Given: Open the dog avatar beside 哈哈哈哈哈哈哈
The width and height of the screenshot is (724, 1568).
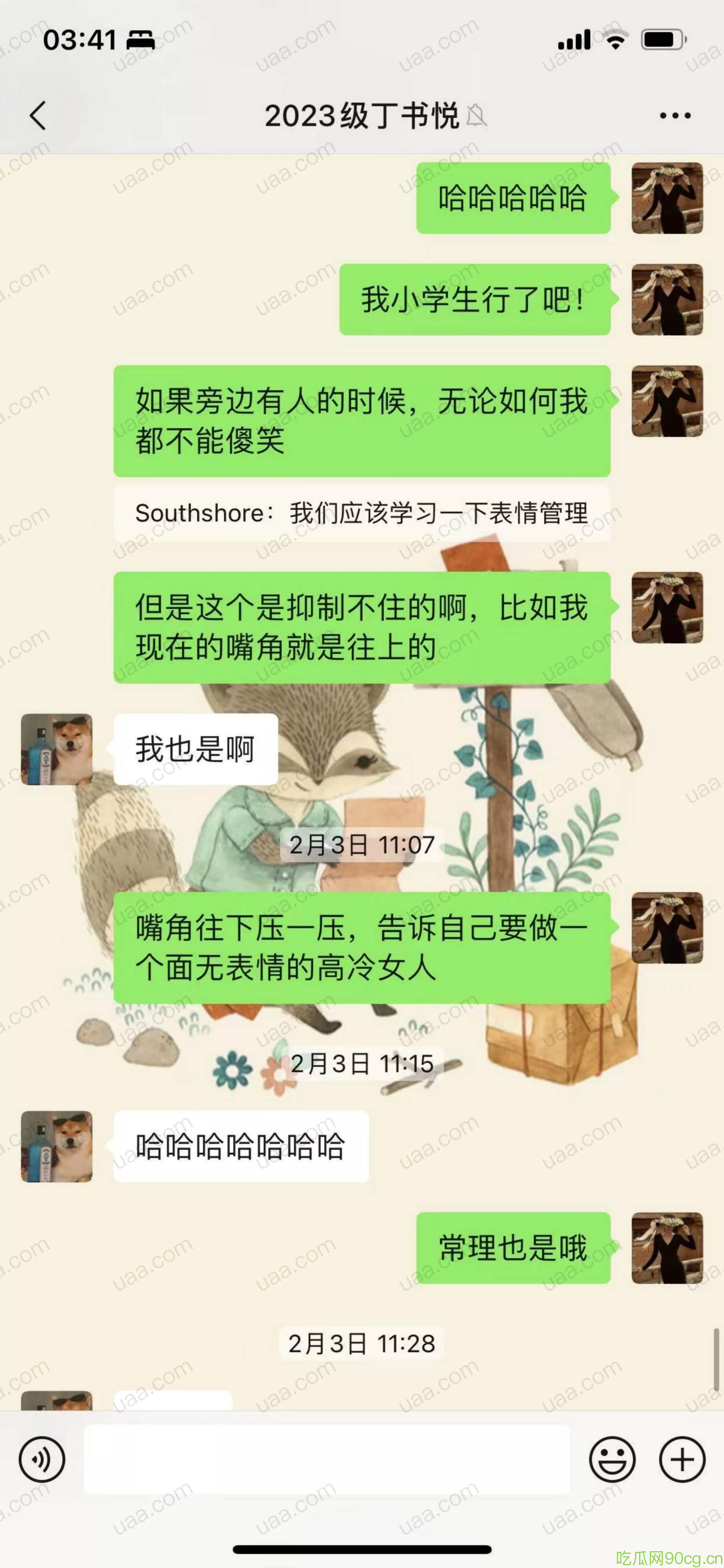Looking at the screenshot, I should tap(57, 1147).
